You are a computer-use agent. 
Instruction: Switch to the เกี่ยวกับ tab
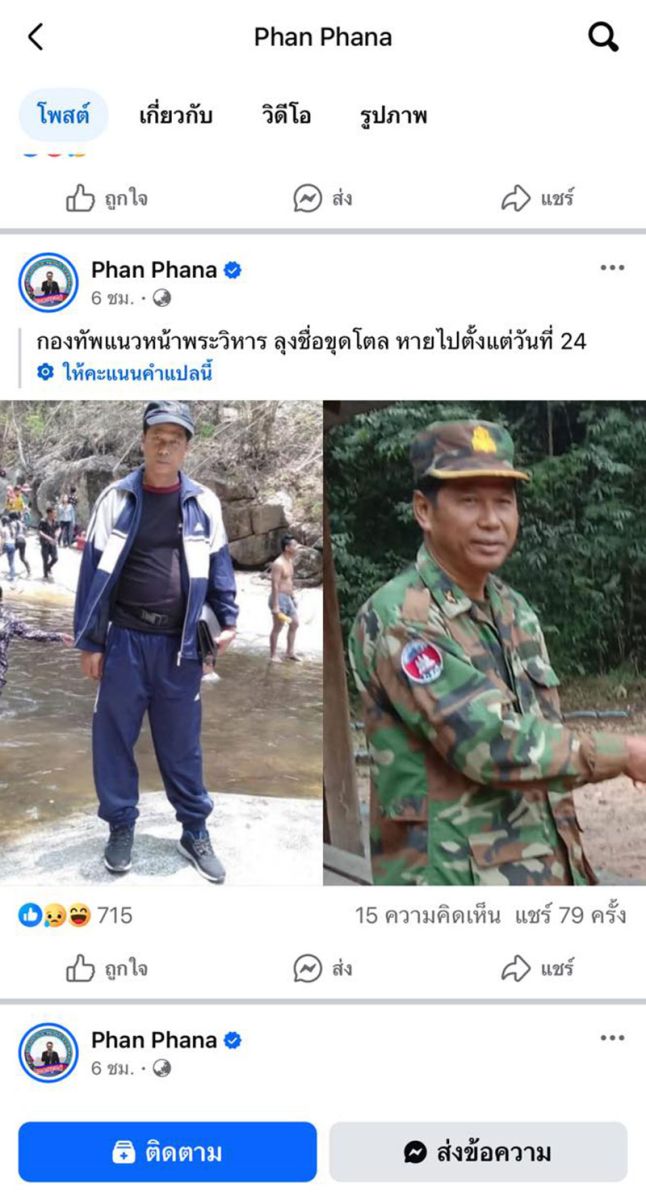[175, 116]
